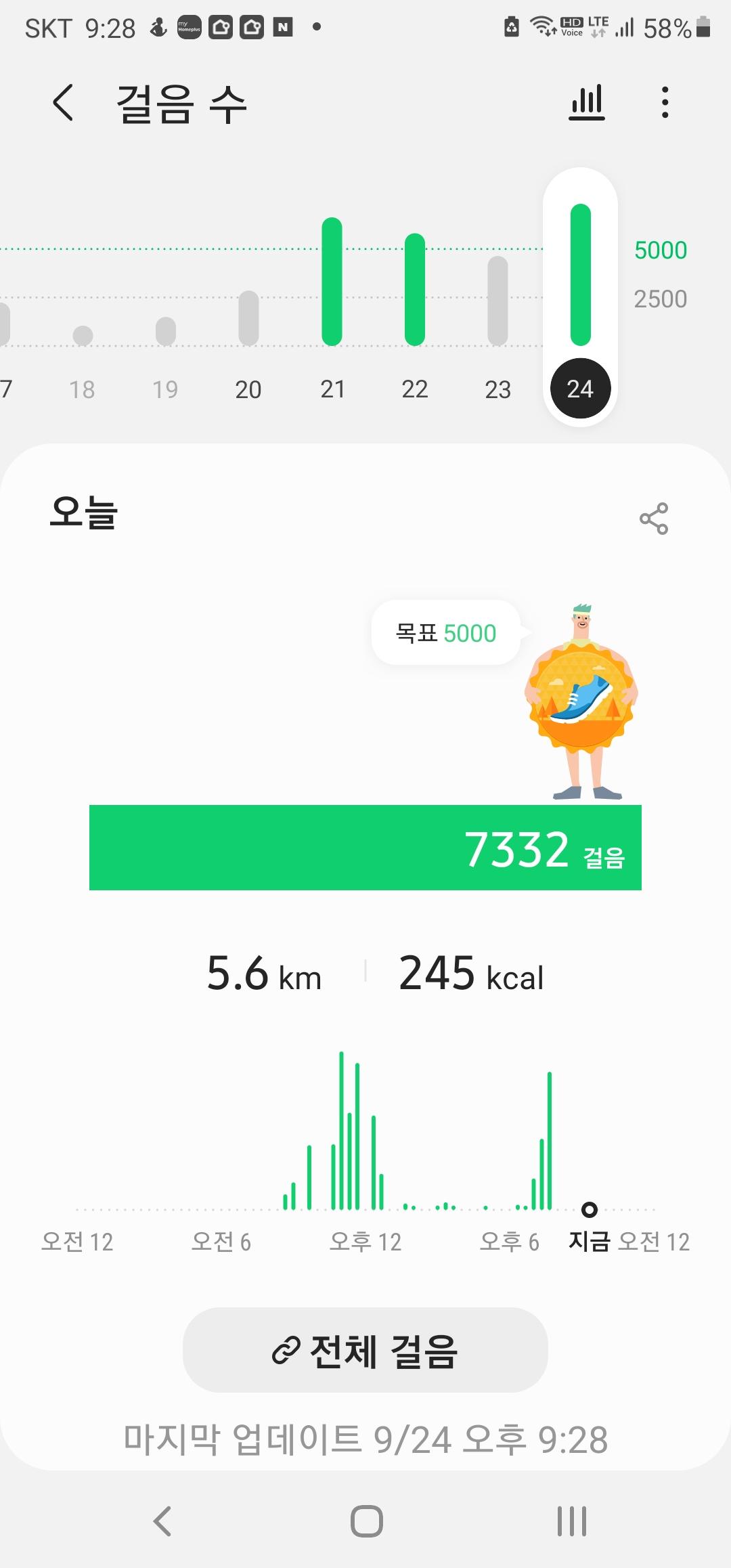
Task: Open the three-dot overflow menu
Action: pyautogui.click(x=665, y=103)
